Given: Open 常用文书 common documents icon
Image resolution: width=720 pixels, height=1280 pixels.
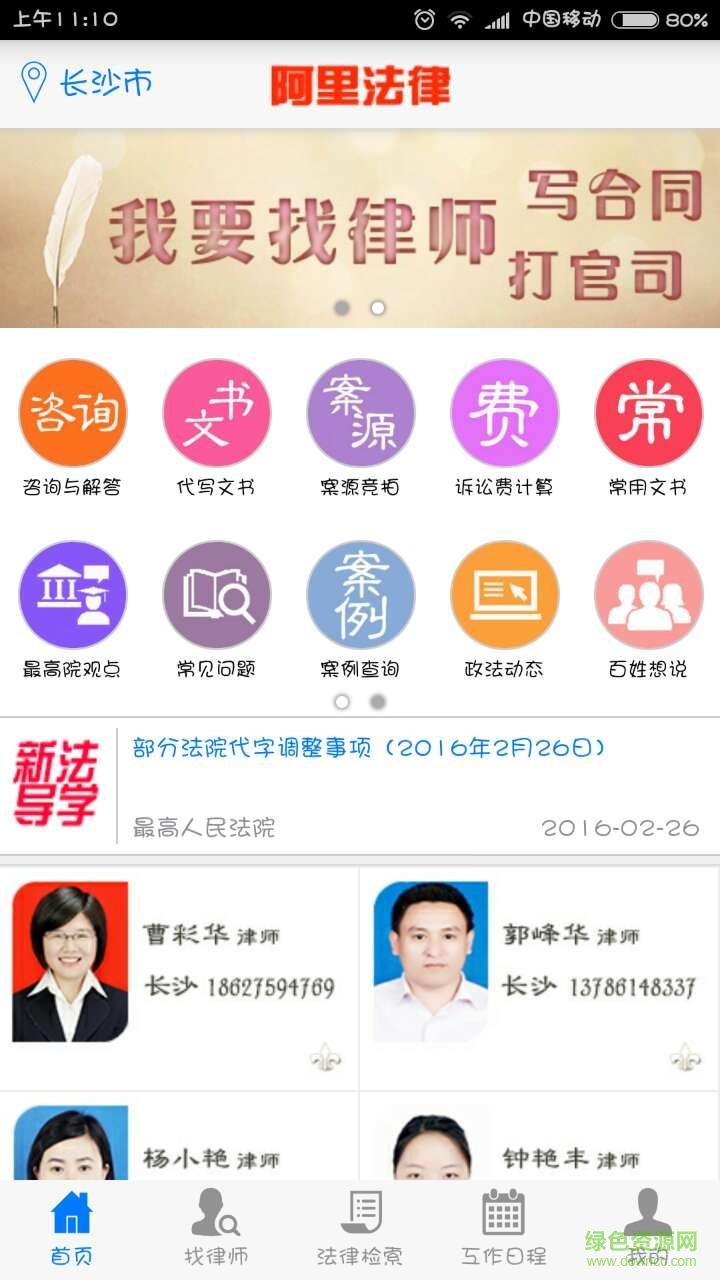Looking at the screenshot, I should 648,412.
